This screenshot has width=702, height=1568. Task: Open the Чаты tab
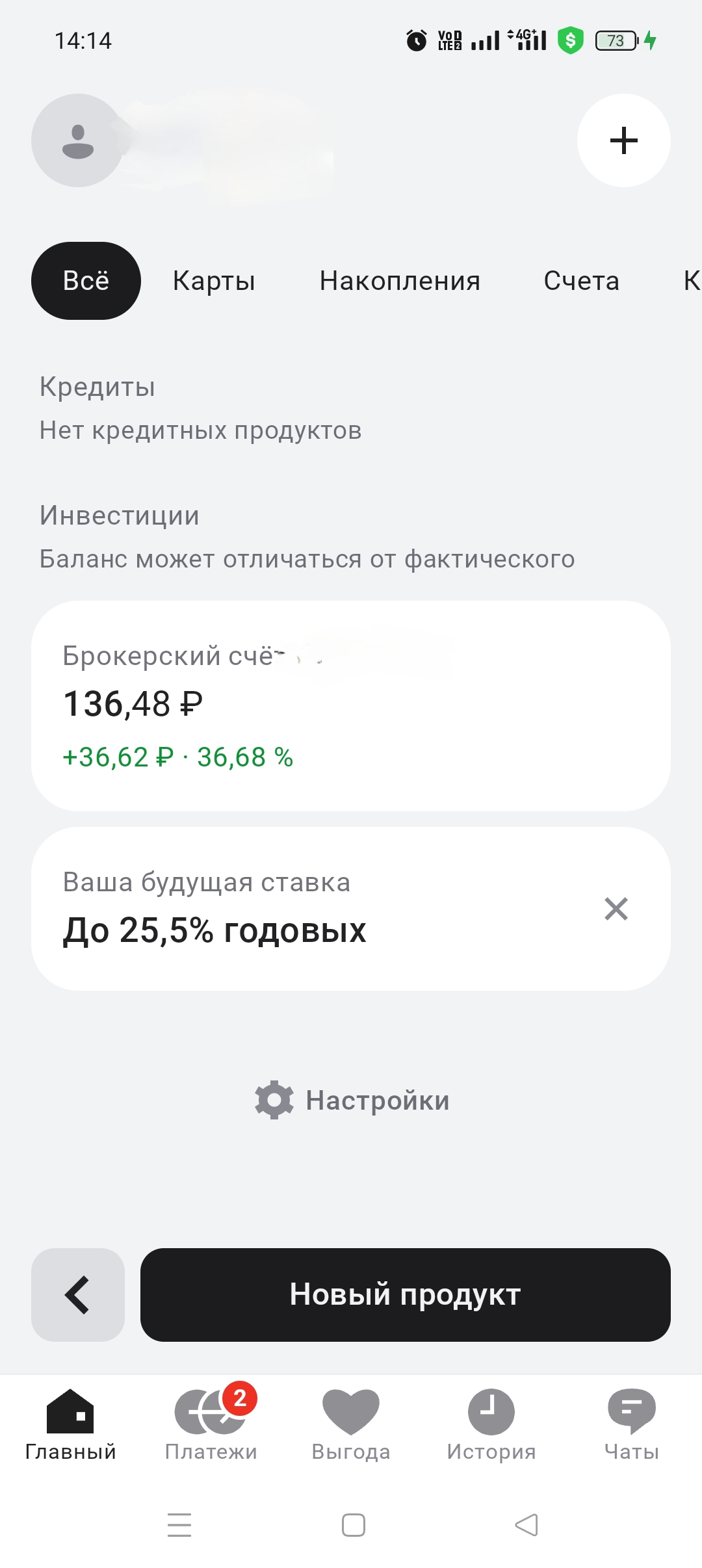[631, 1424]
